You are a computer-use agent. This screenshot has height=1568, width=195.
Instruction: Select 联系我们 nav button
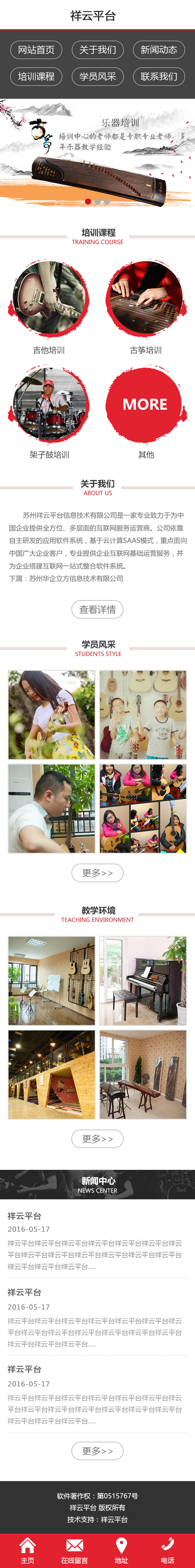pyautogui.click(x=158, y=77)
